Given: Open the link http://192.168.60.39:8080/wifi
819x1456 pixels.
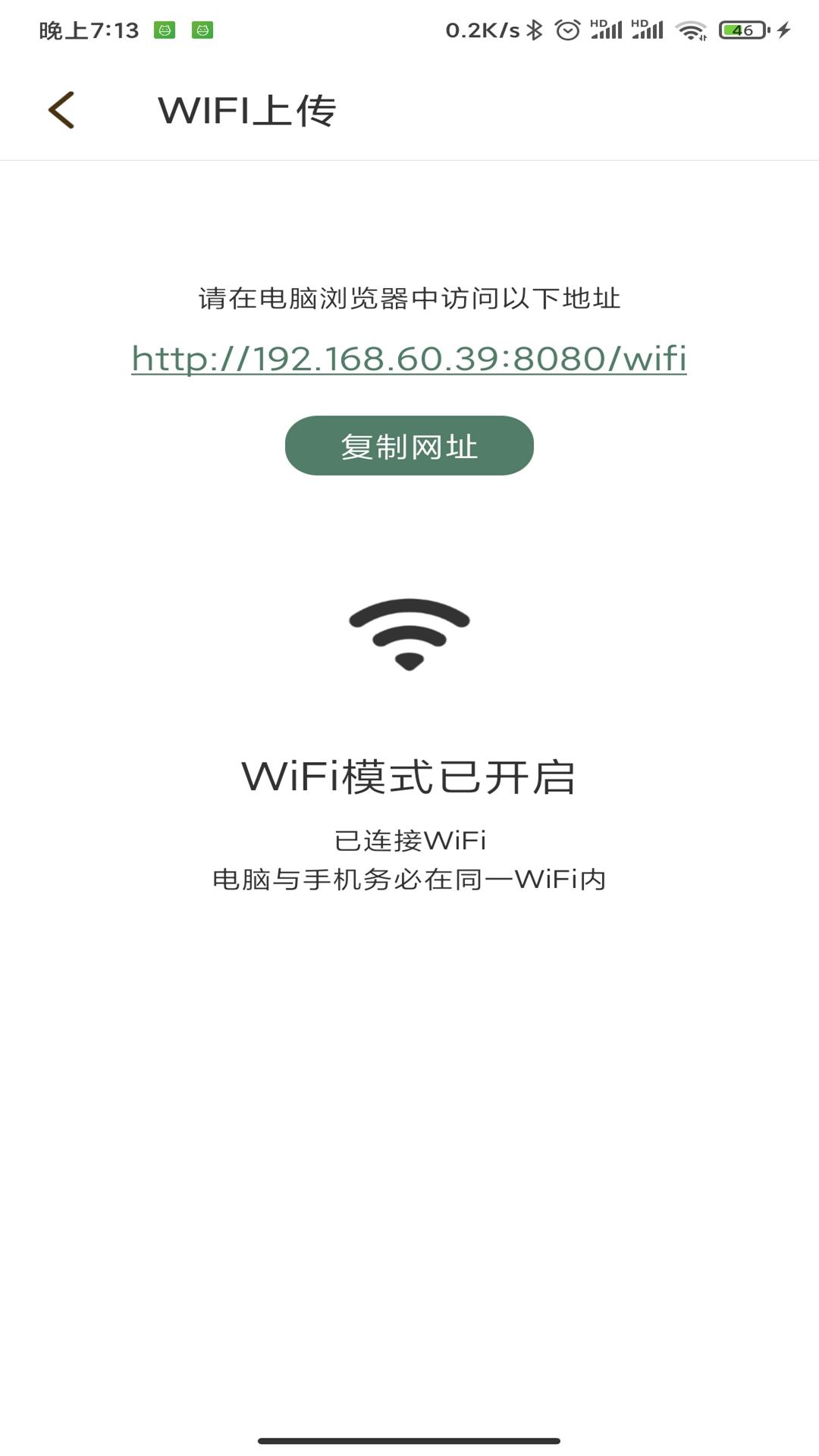Looking at the screenshot, I should tap(409, 358).
